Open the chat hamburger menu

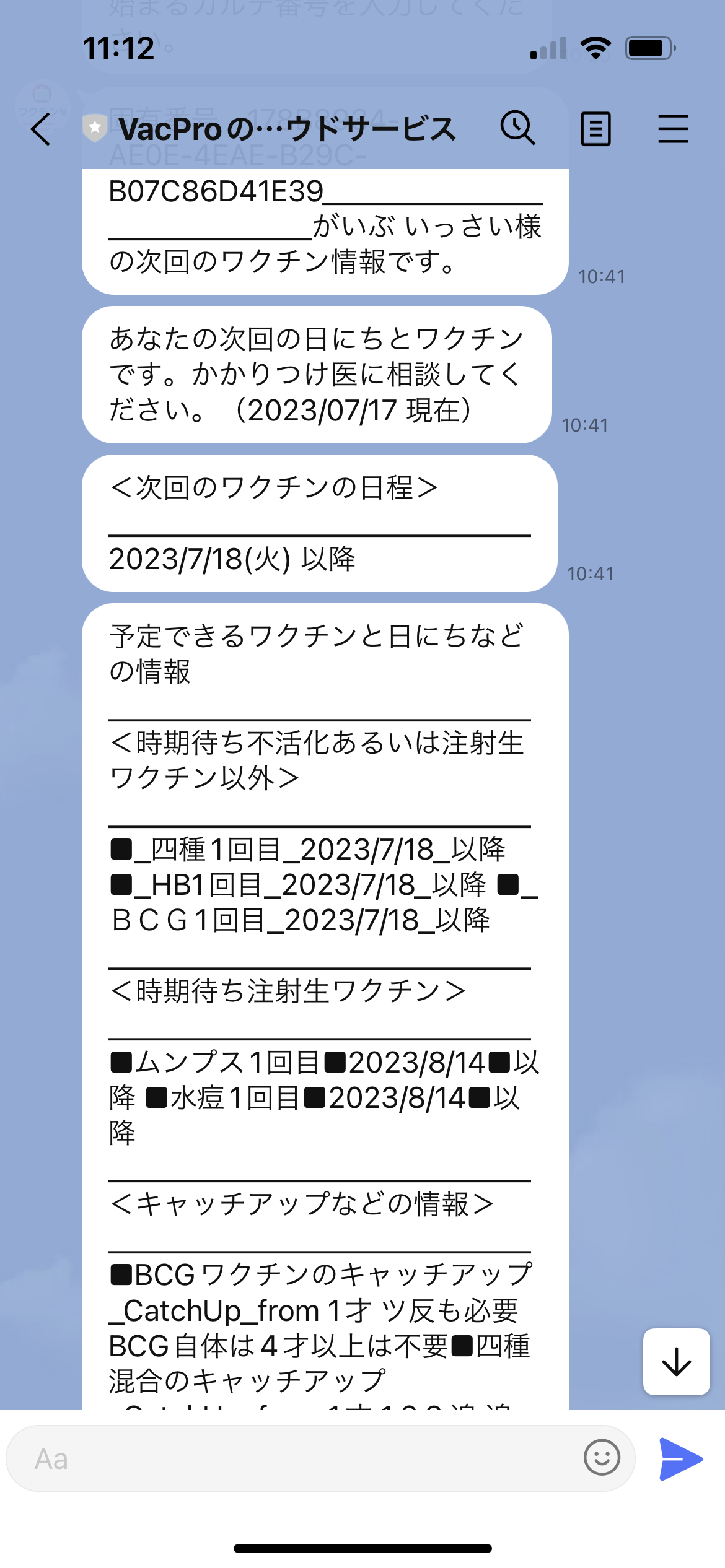pyautogui.click(x=673, y=129)
